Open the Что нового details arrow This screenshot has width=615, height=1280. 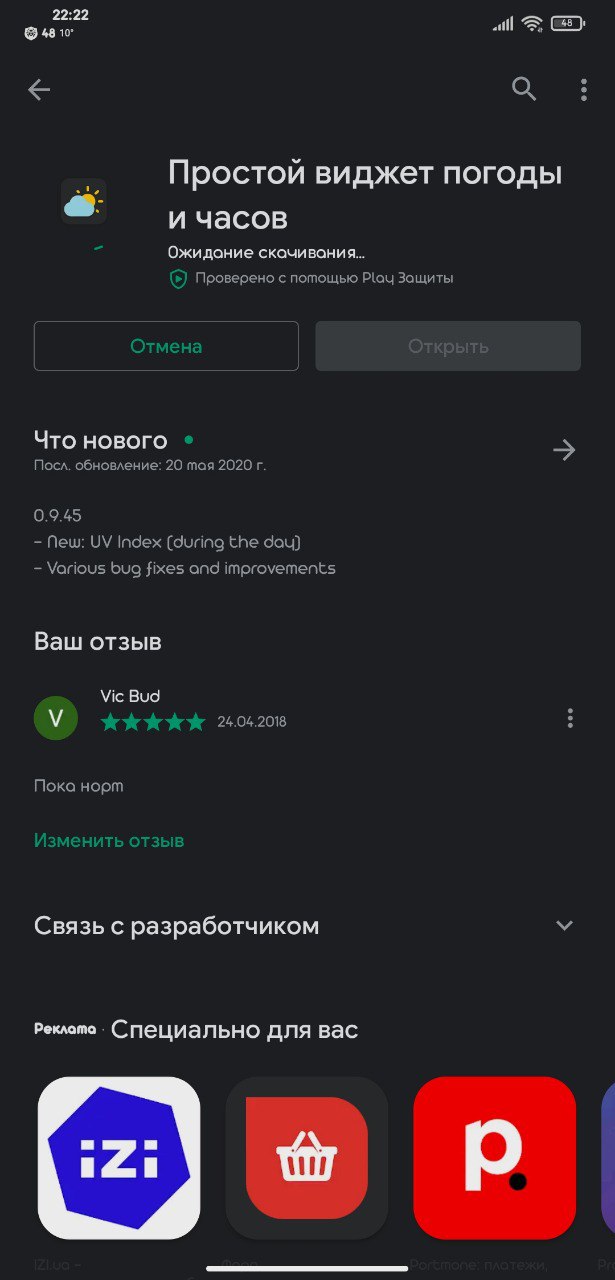pyautogui.click(x=564, y=450)
